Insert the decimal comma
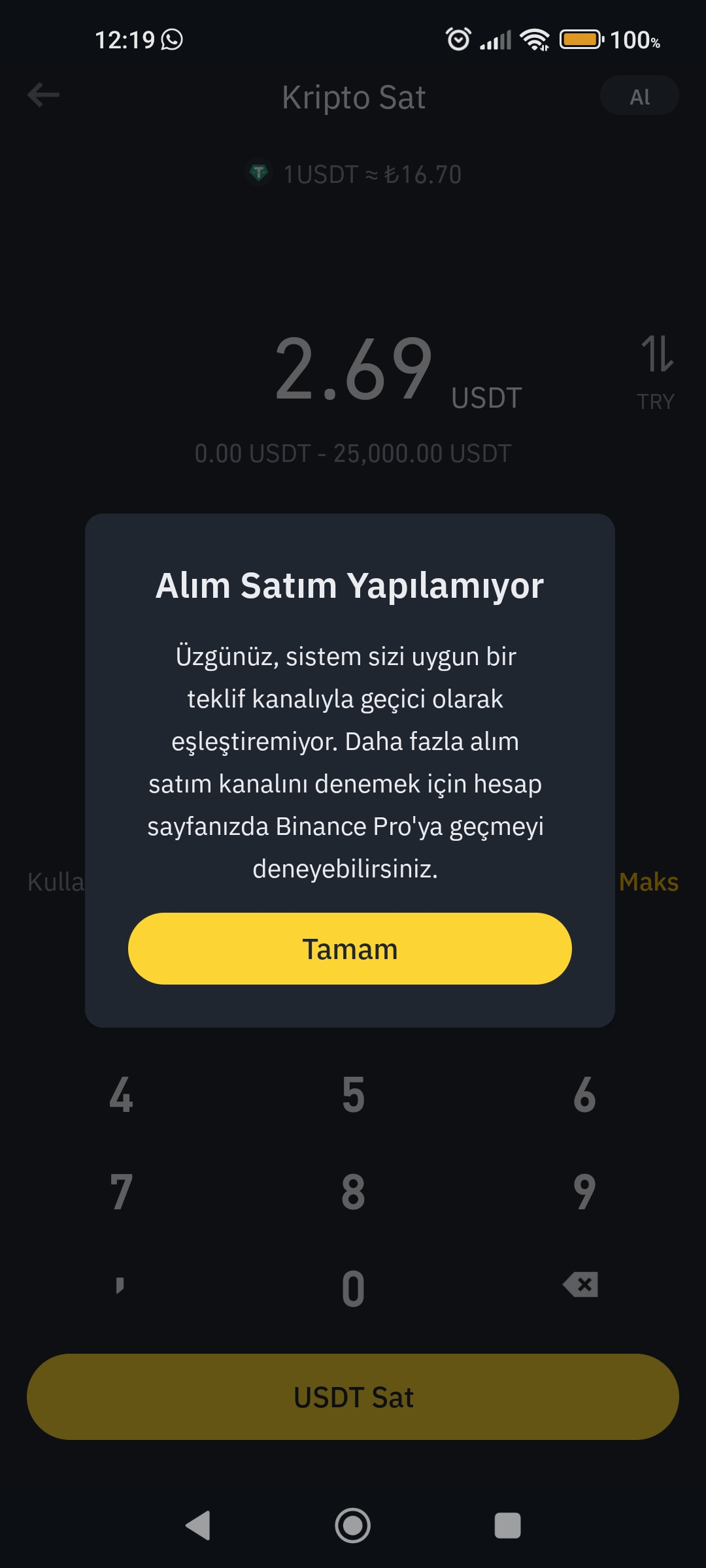 click(x=120, y=1286)
